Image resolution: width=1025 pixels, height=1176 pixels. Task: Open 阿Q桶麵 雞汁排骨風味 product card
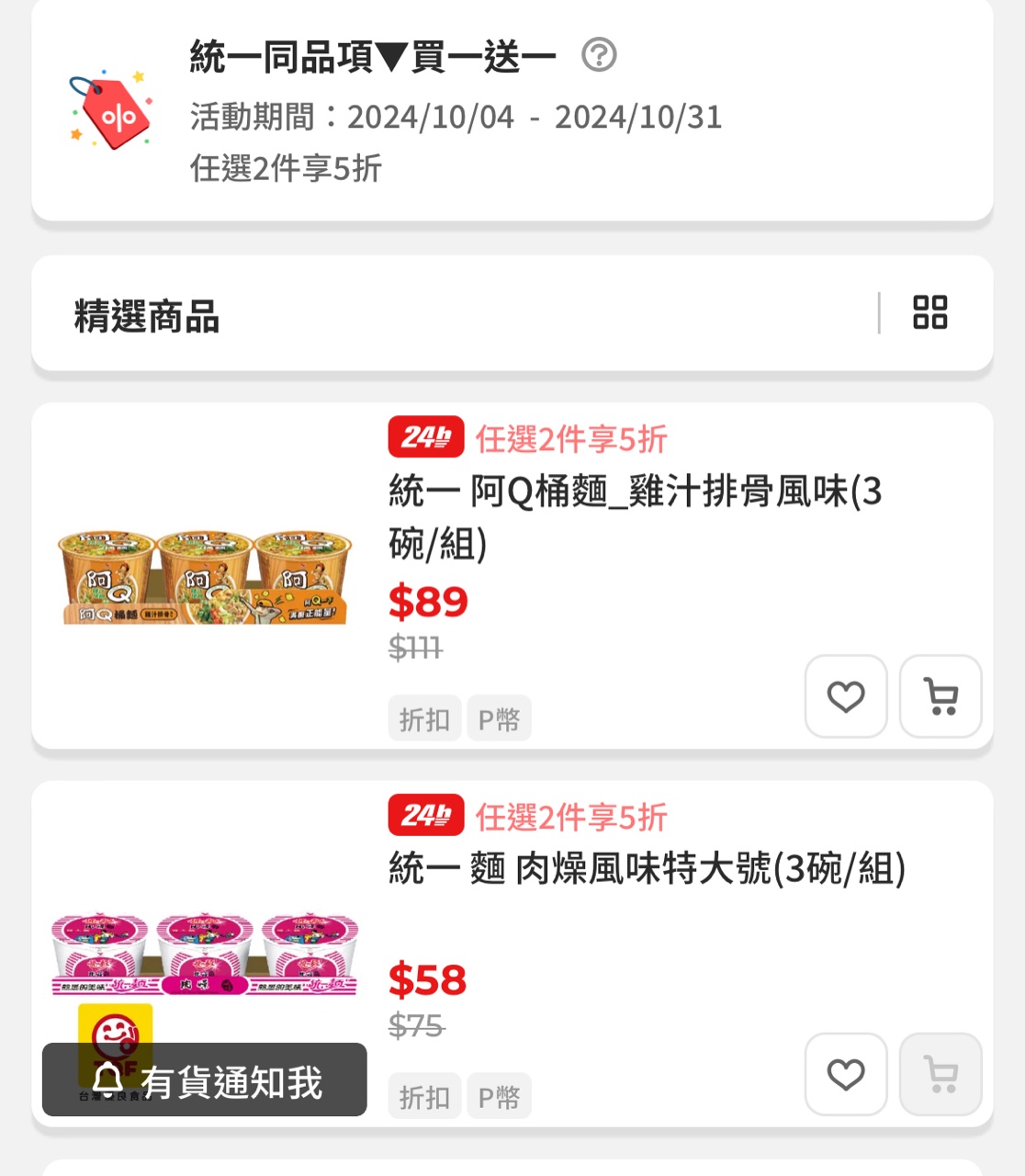point(634,516)
